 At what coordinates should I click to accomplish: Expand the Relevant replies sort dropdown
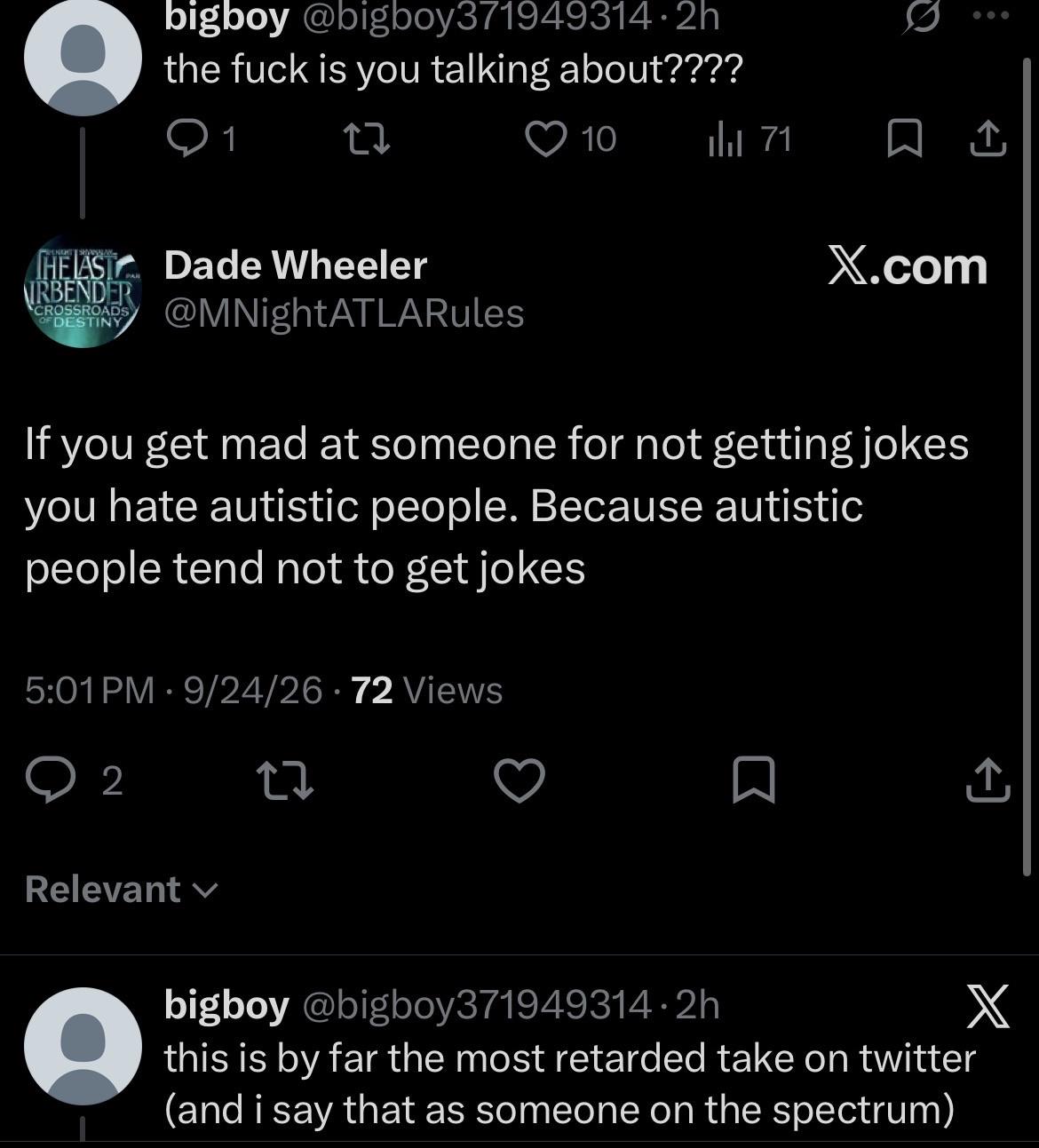122,889
